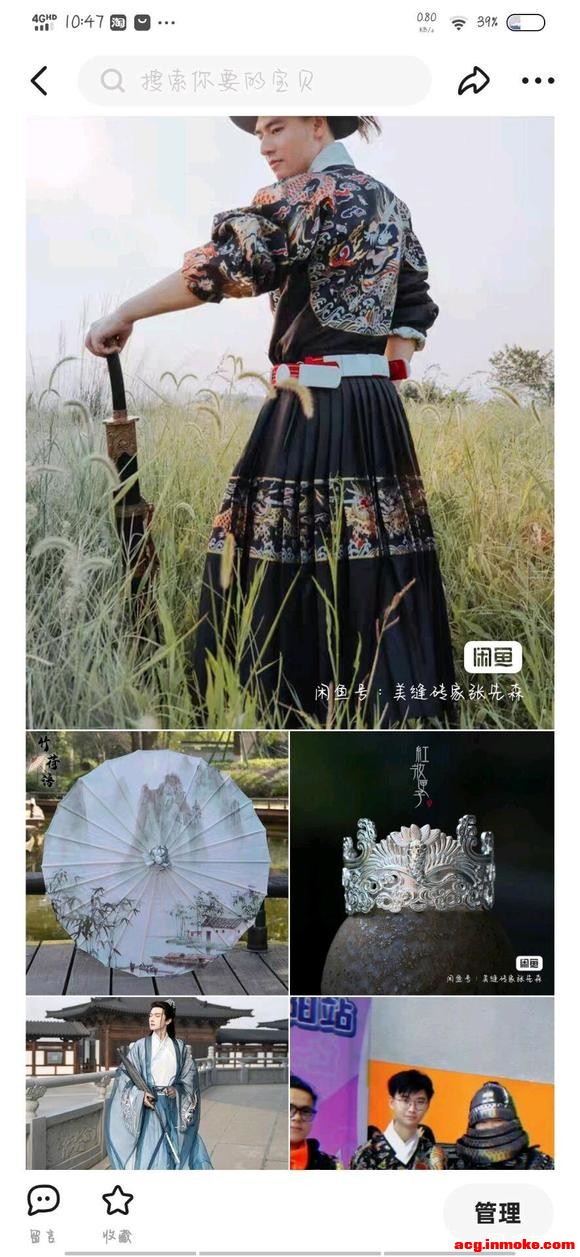View the painted paper umbrella image
The width and height of the screenshot is (580, 1257).
157,862
